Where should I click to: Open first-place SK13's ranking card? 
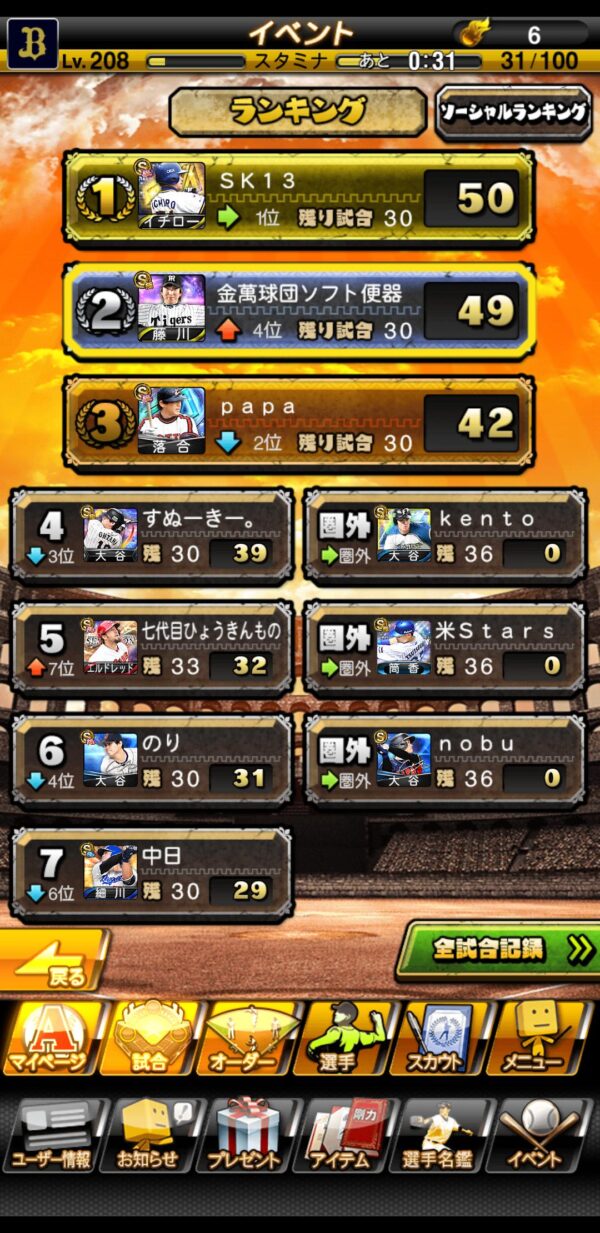tap(298, 199)
